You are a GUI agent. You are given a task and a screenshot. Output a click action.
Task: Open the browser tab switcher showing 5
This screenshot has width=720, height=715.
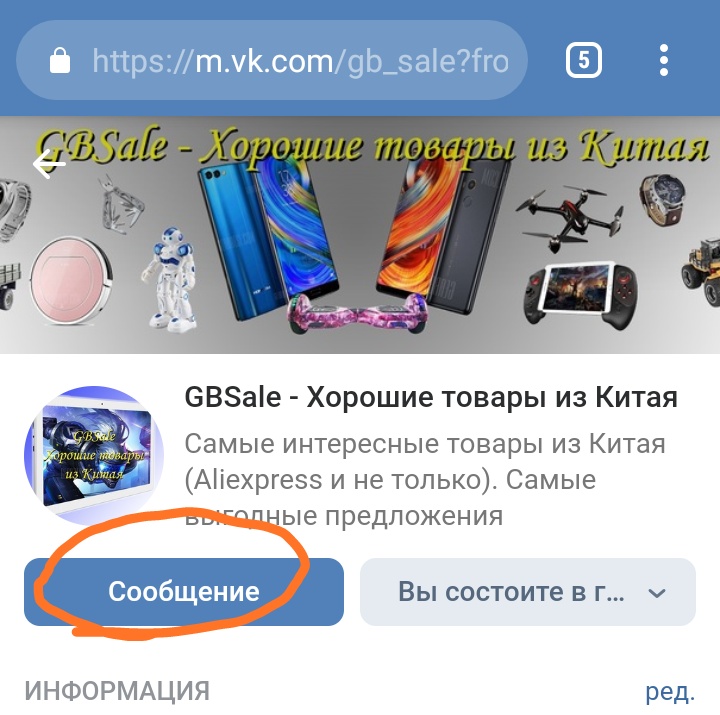[x=584, y=61]
